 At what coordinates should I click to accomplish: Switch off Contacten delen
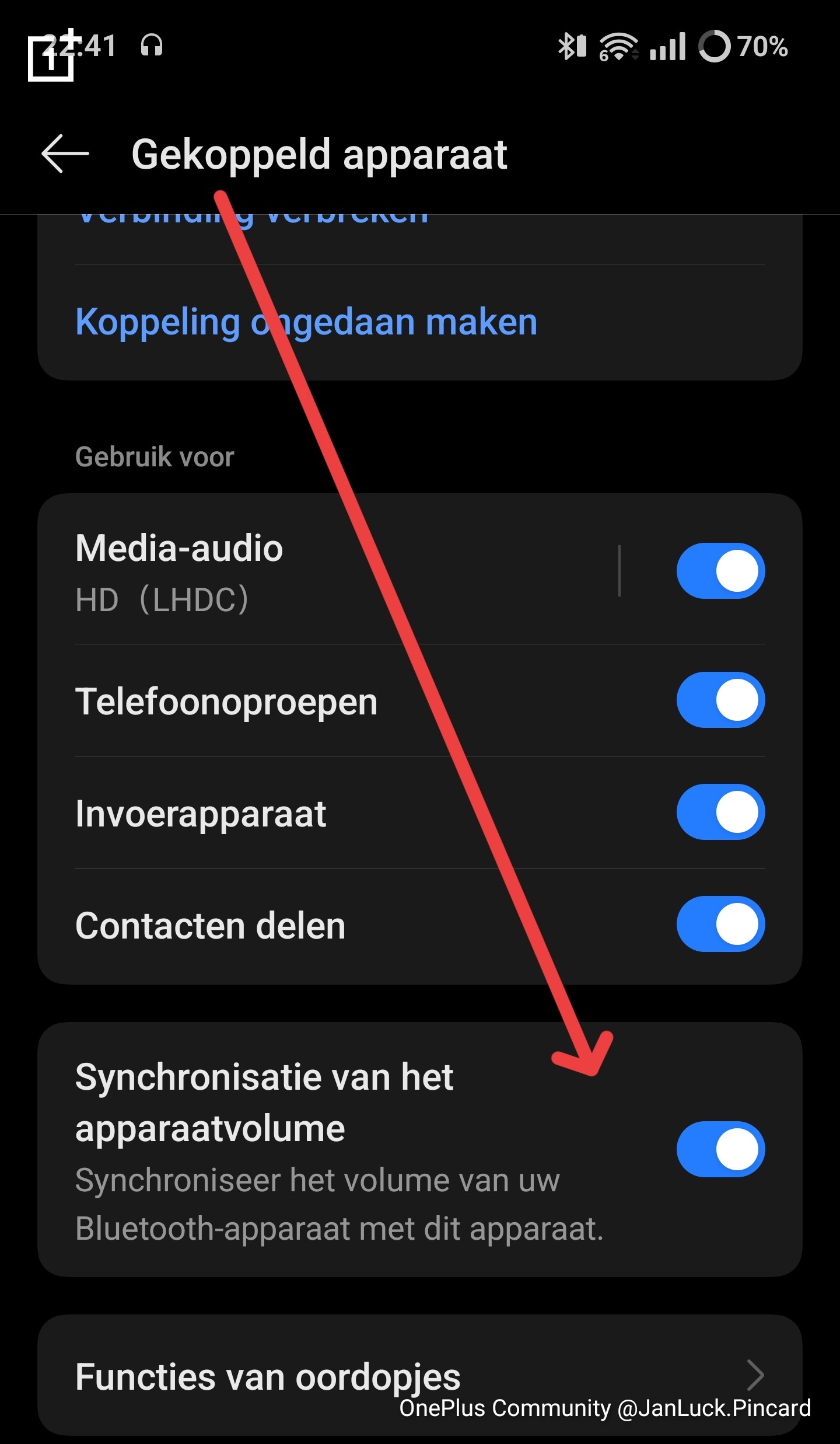[x=720, y=924]
